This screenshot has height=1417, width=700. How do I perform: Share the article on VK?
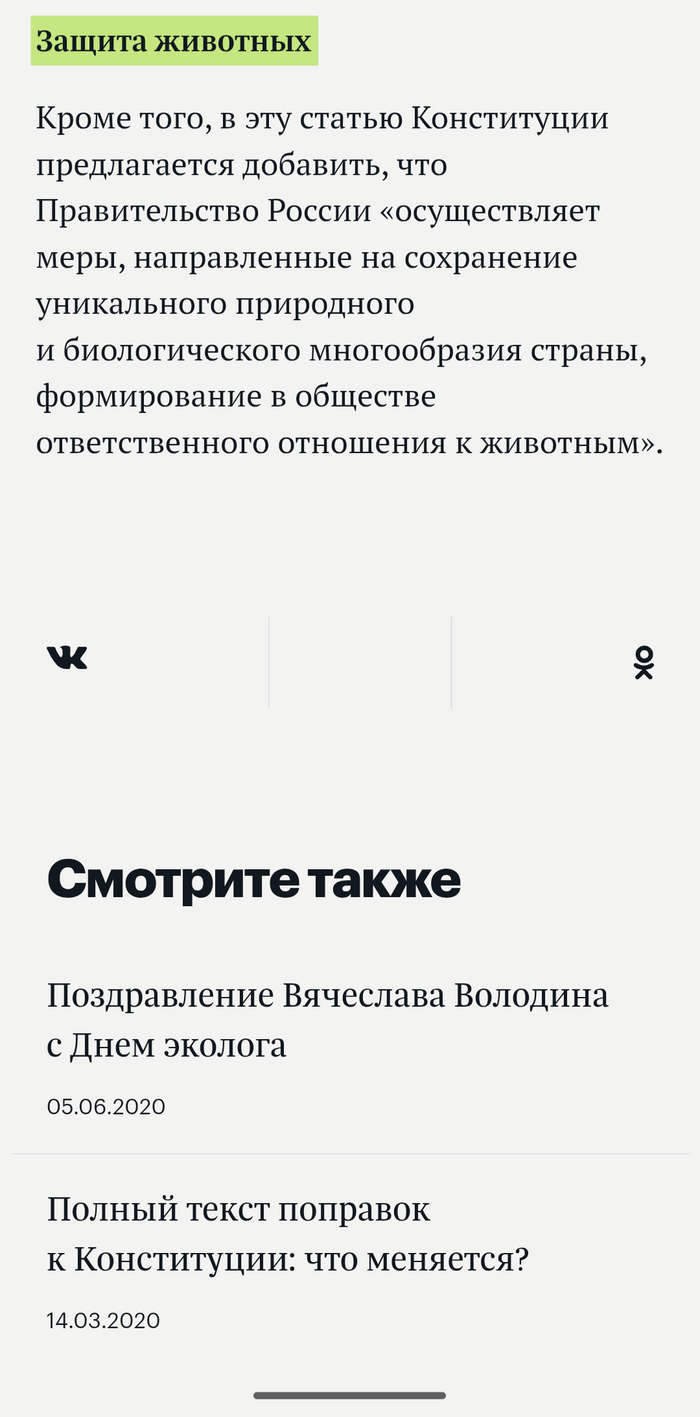point(67,658)
